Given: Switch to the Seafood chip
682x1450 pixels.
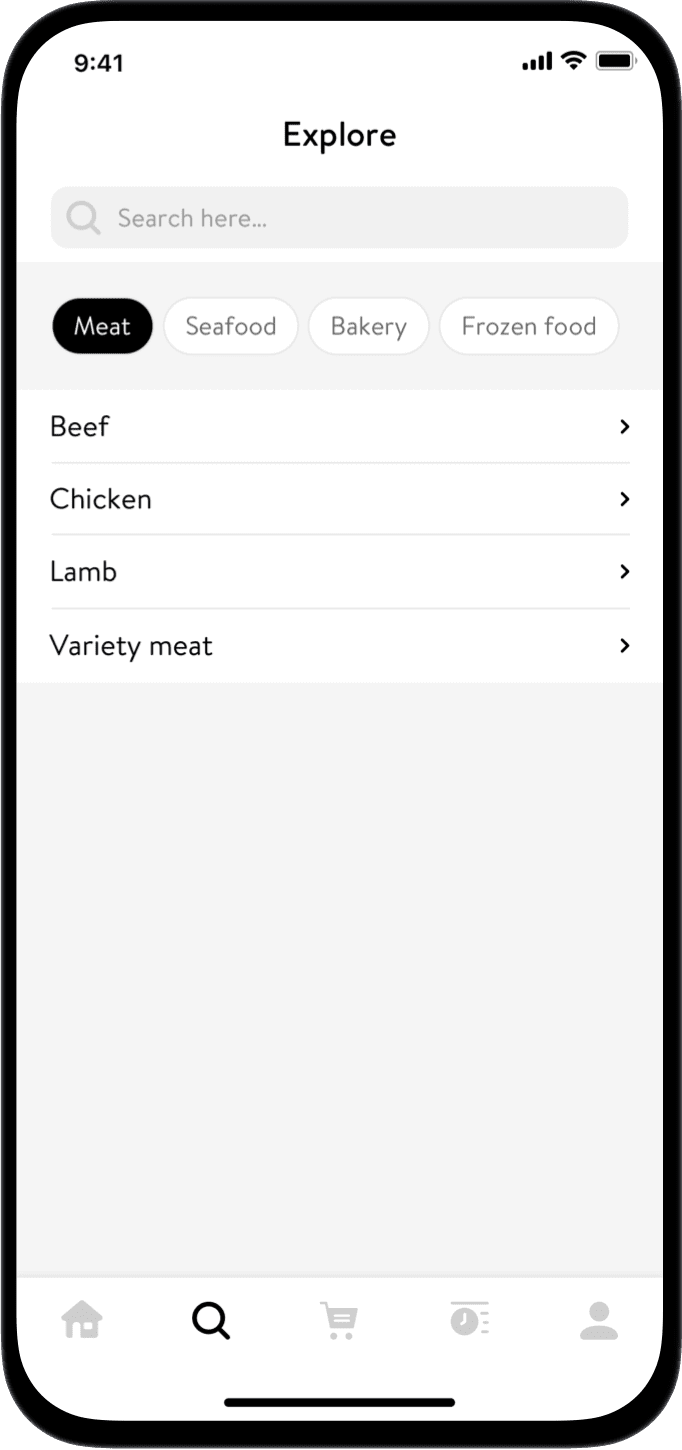Looking at the screenshot, I should tap(231, 326).
